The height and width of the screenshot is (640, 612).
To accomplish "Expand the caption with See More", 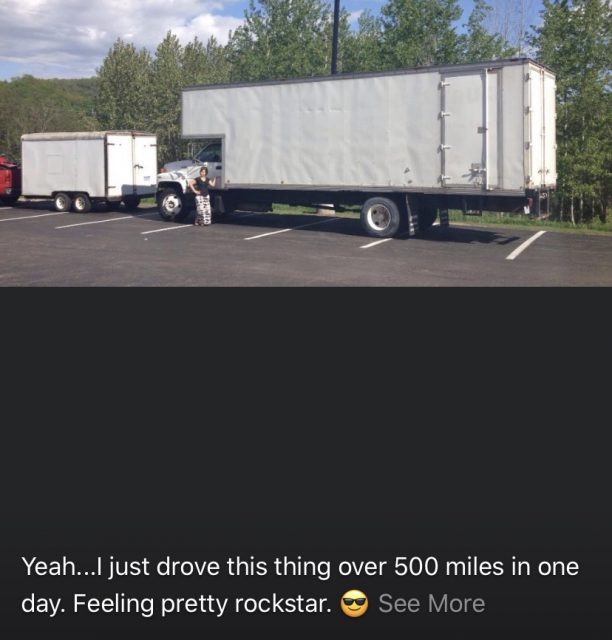I will click(431, 604).
